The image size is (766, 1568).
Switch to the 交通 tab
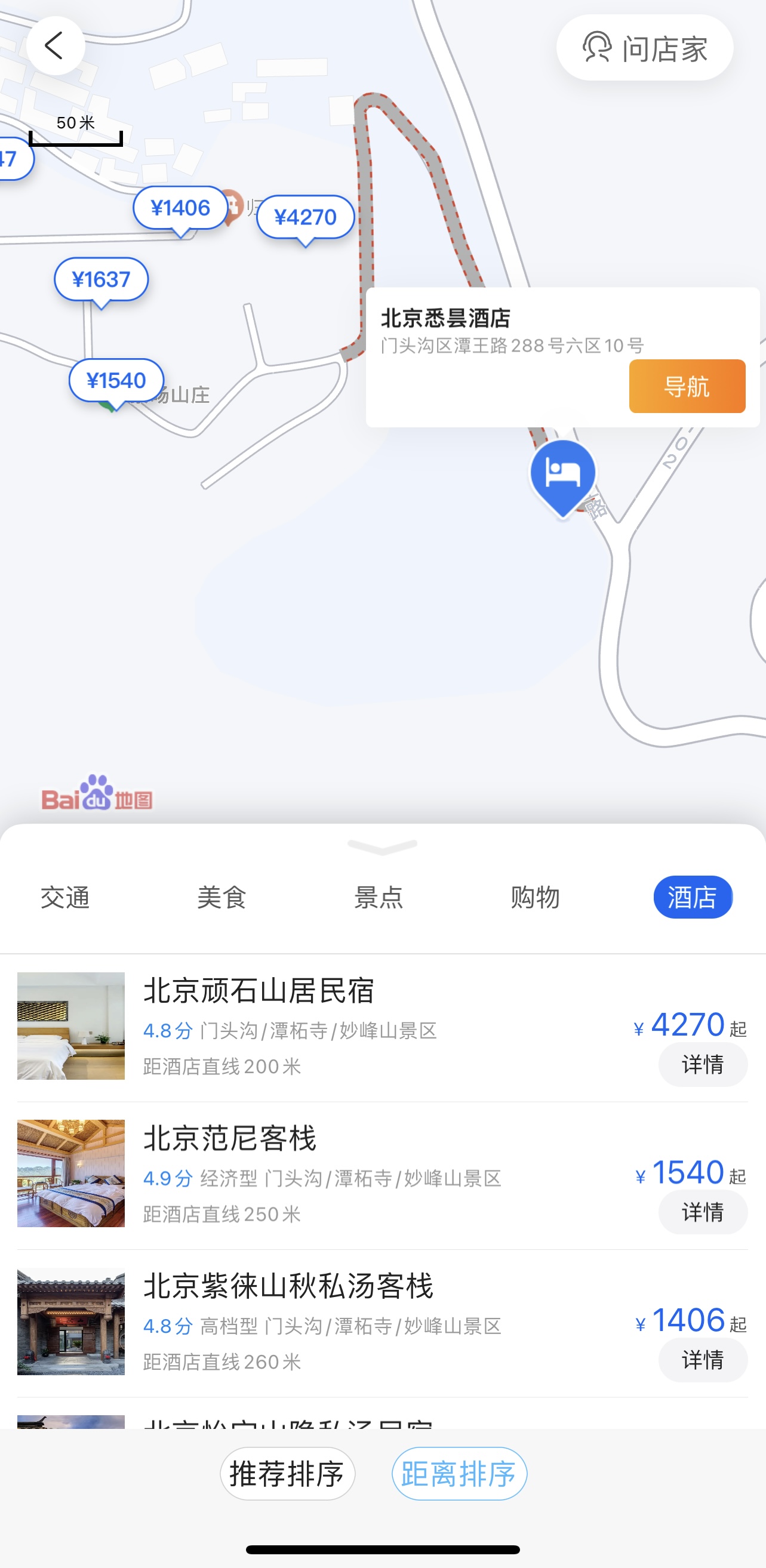[65, 897]
